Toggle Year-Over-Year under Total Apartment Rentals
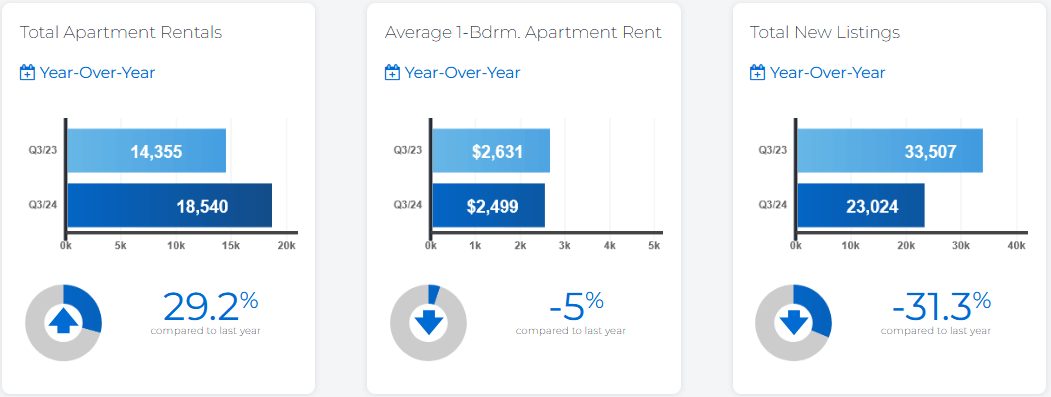Image resolution: width=1051 pixels, height=397 pixels. [x=88, y=72]
